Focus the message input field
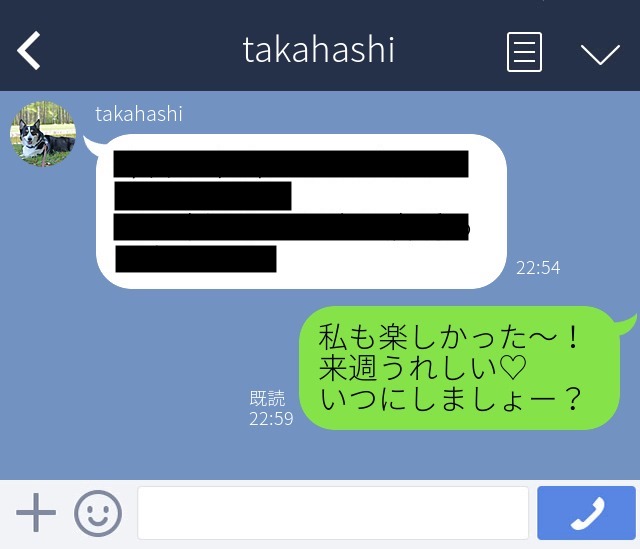 point(332,513)
